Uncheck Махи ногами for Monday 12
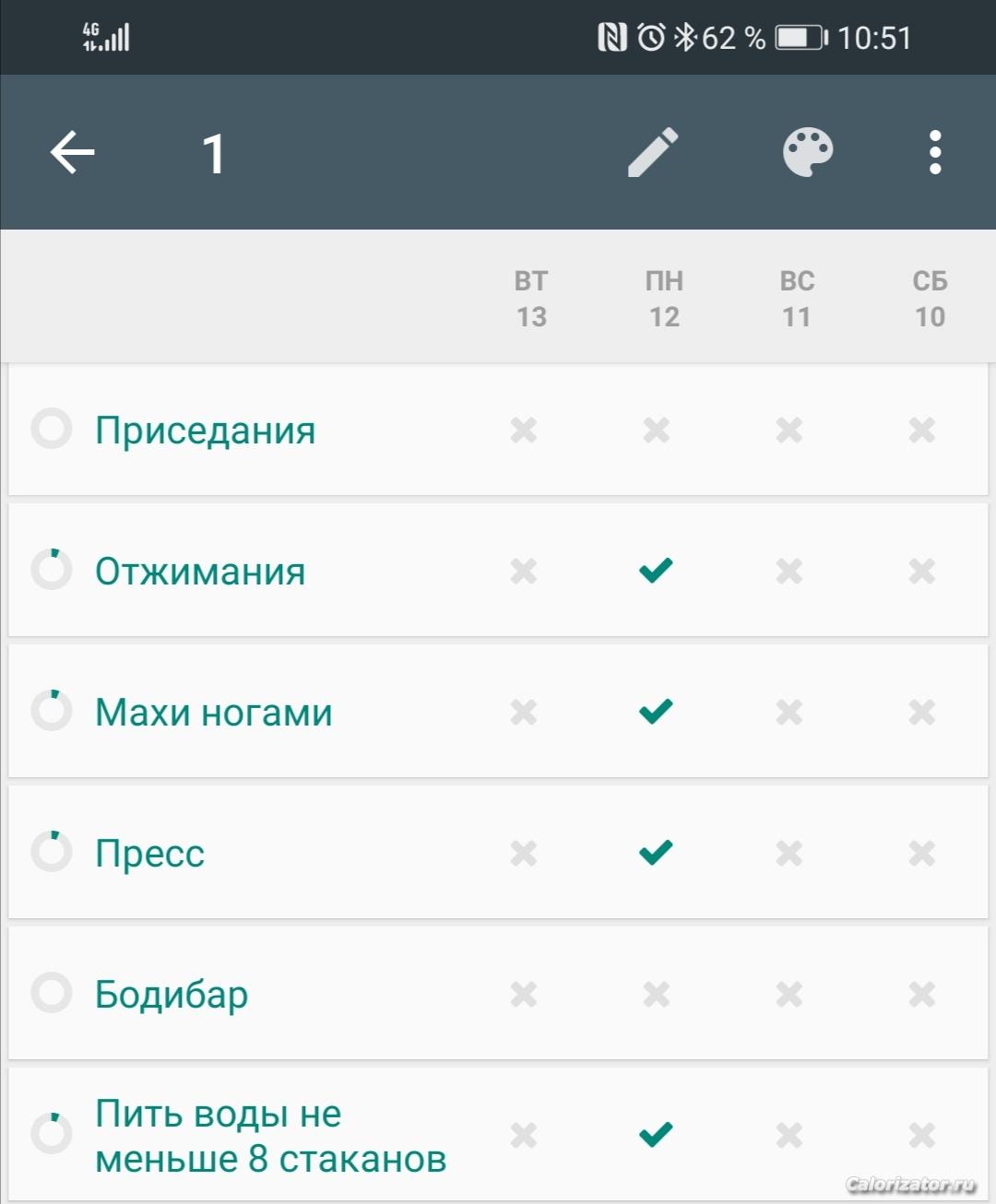996x1204 pixels. tap(656, 713)
